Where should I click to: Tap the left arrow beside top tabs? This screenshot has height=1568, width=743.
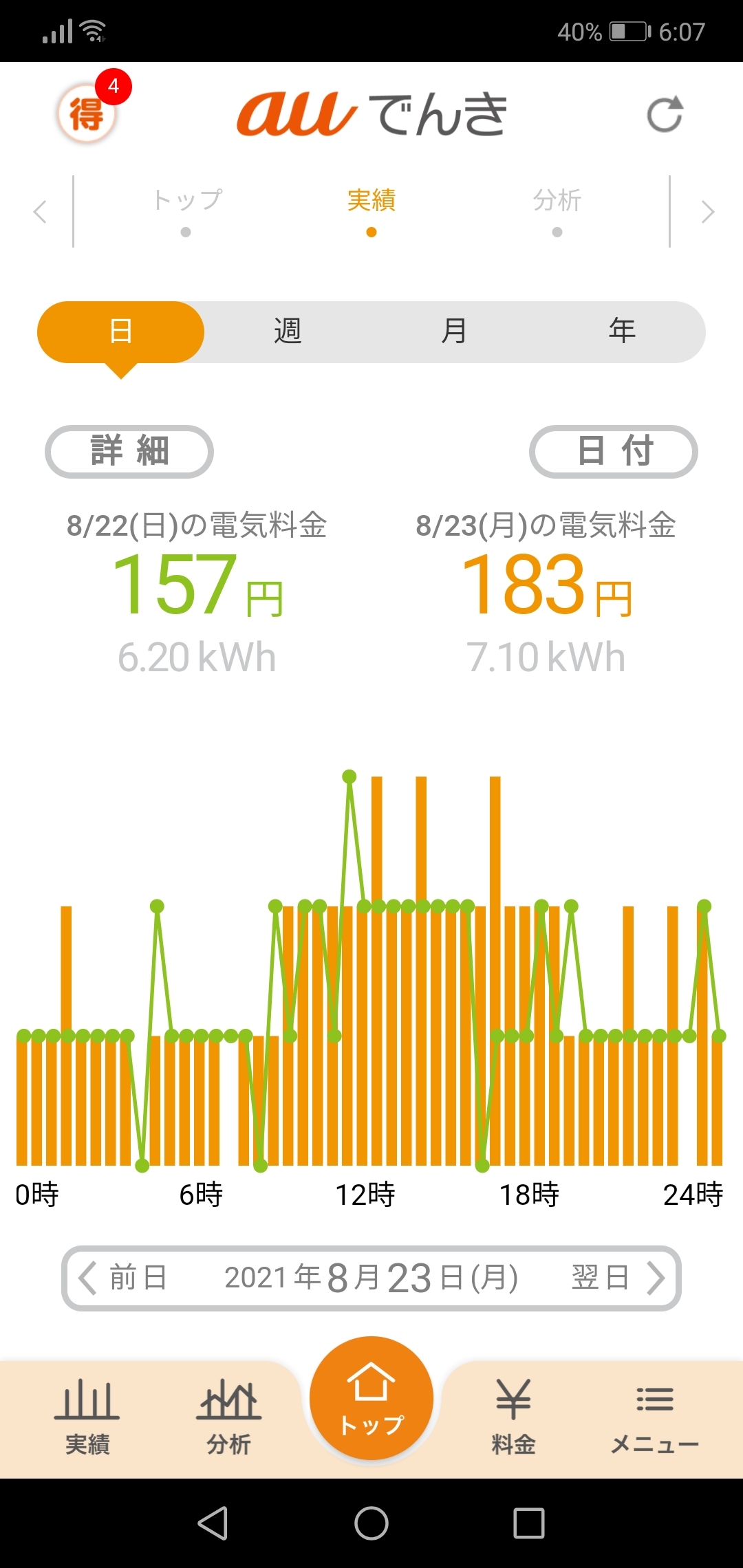click(x=40, y=212)
